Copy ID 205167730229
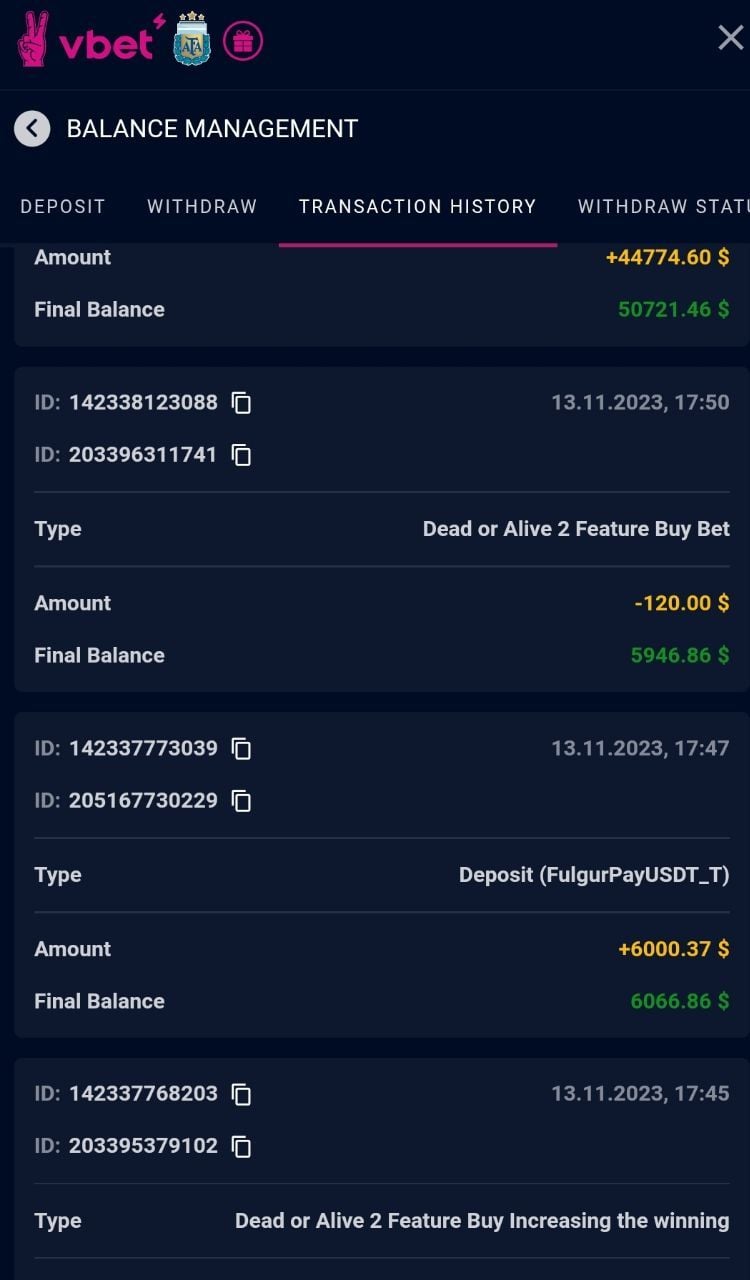750x1280 pixels. 241,800
